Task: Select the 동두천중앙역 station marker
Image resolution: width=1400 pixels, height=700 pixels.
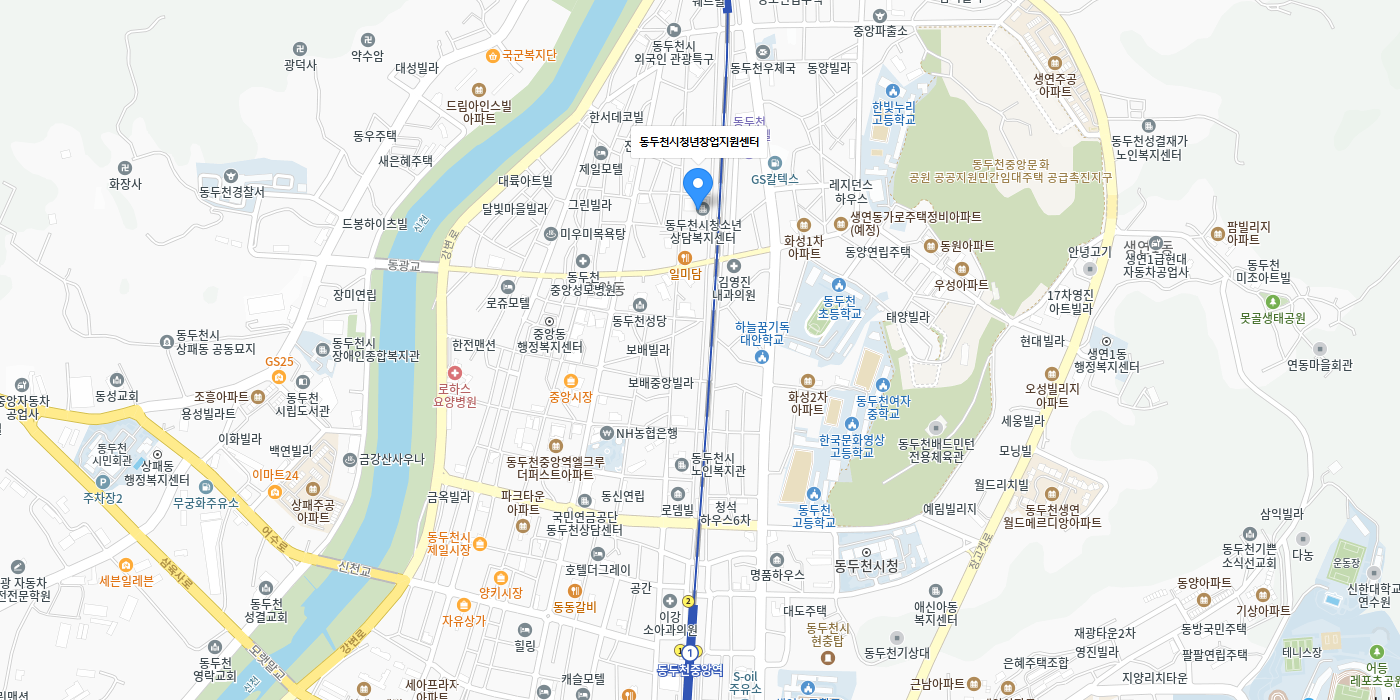Action: [689, 653]
